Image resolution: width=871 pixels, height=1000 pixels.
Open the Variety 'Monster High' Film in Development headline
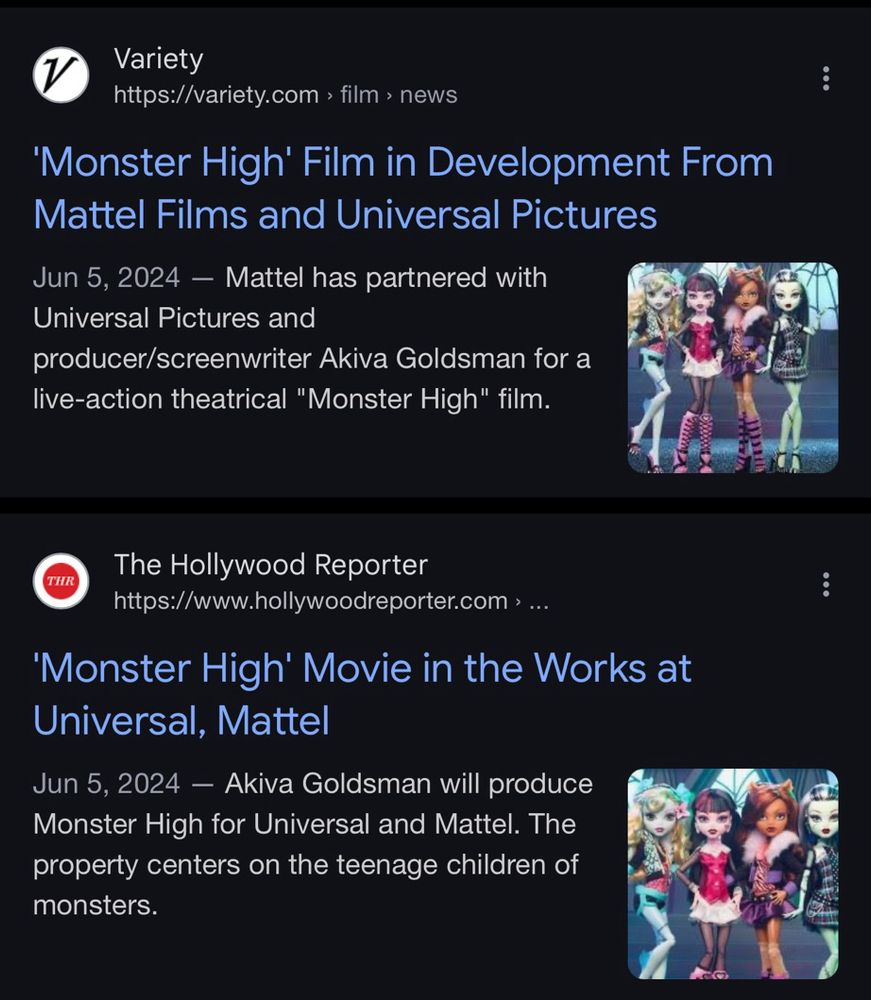point(402,188)
